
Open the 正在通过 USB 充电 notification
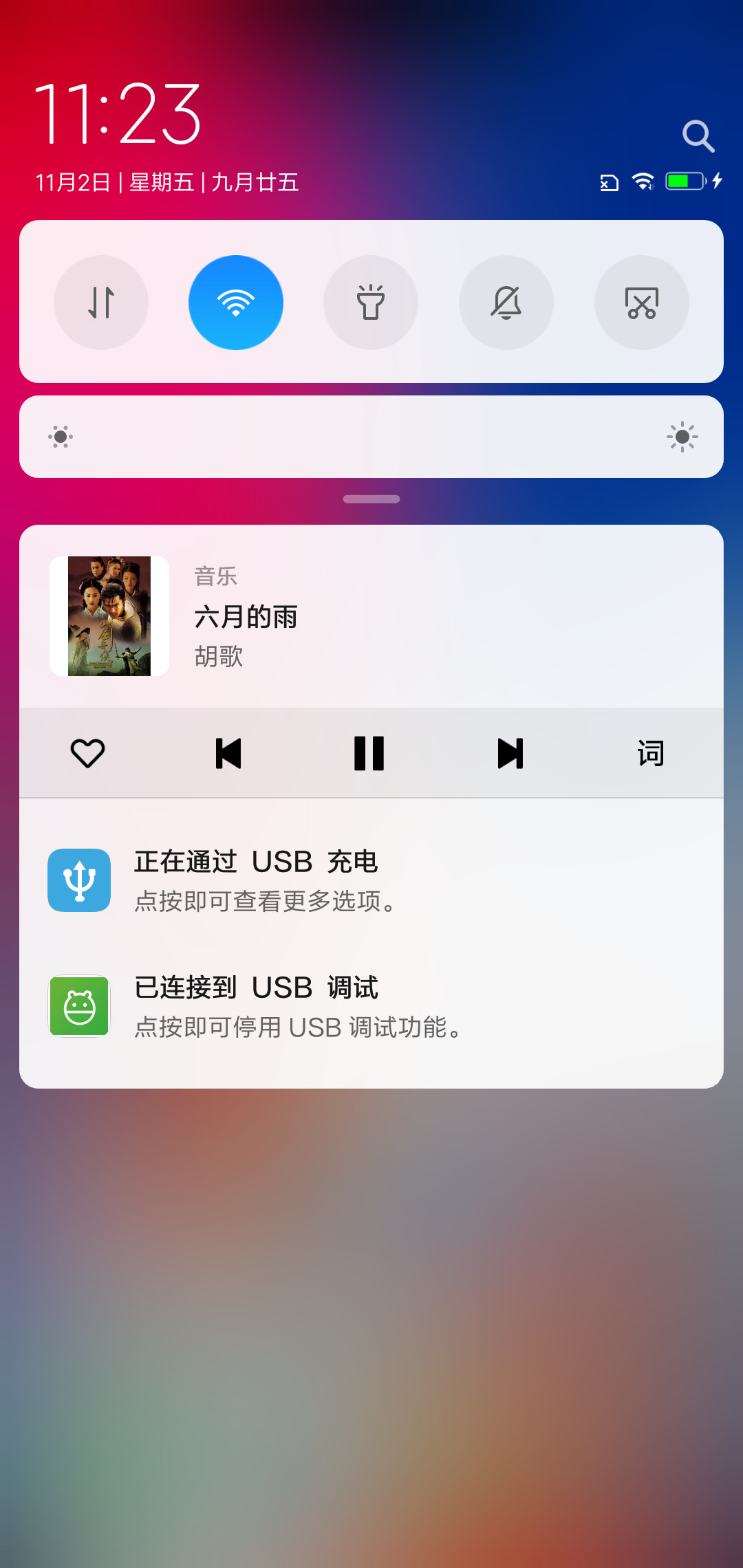pos(371,880)
